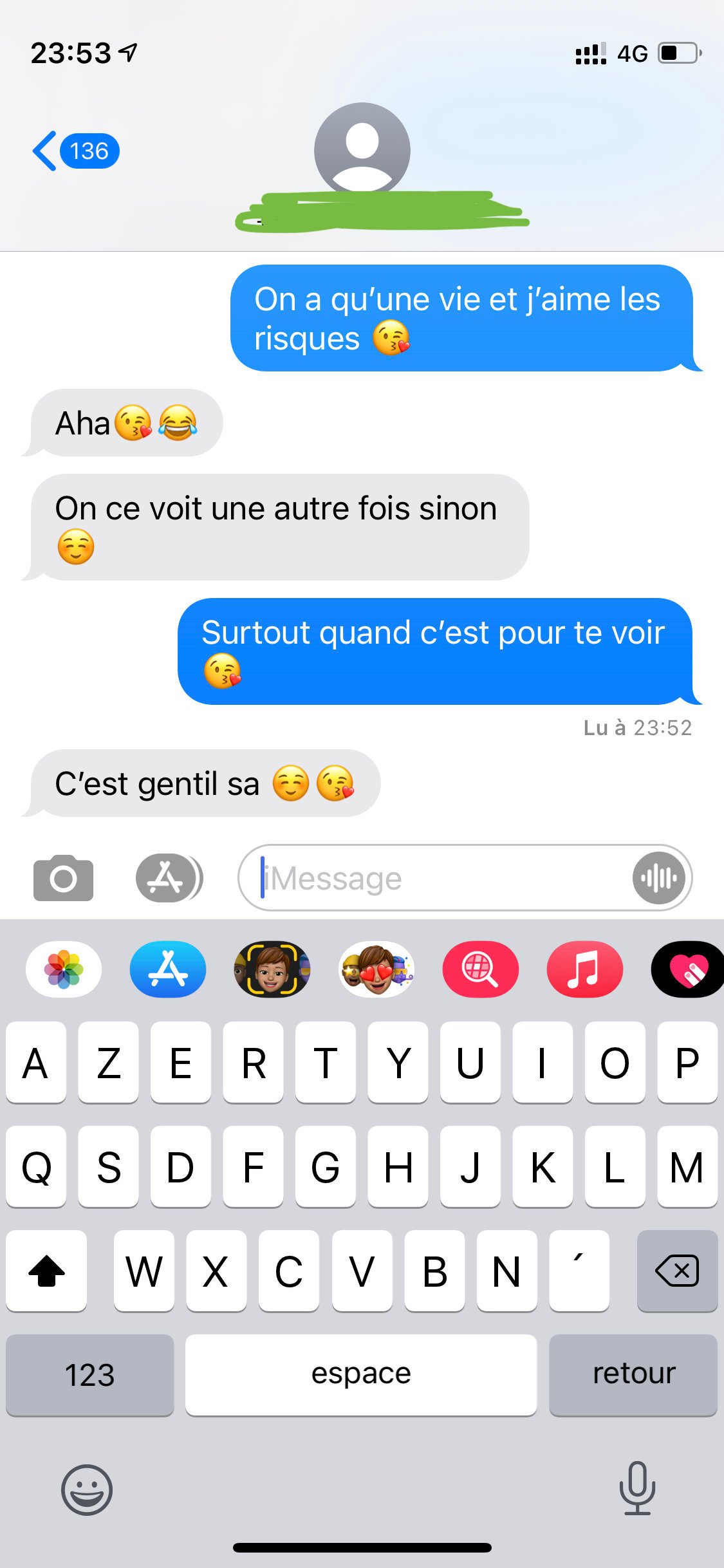Record an audio message

coord(658,878)
